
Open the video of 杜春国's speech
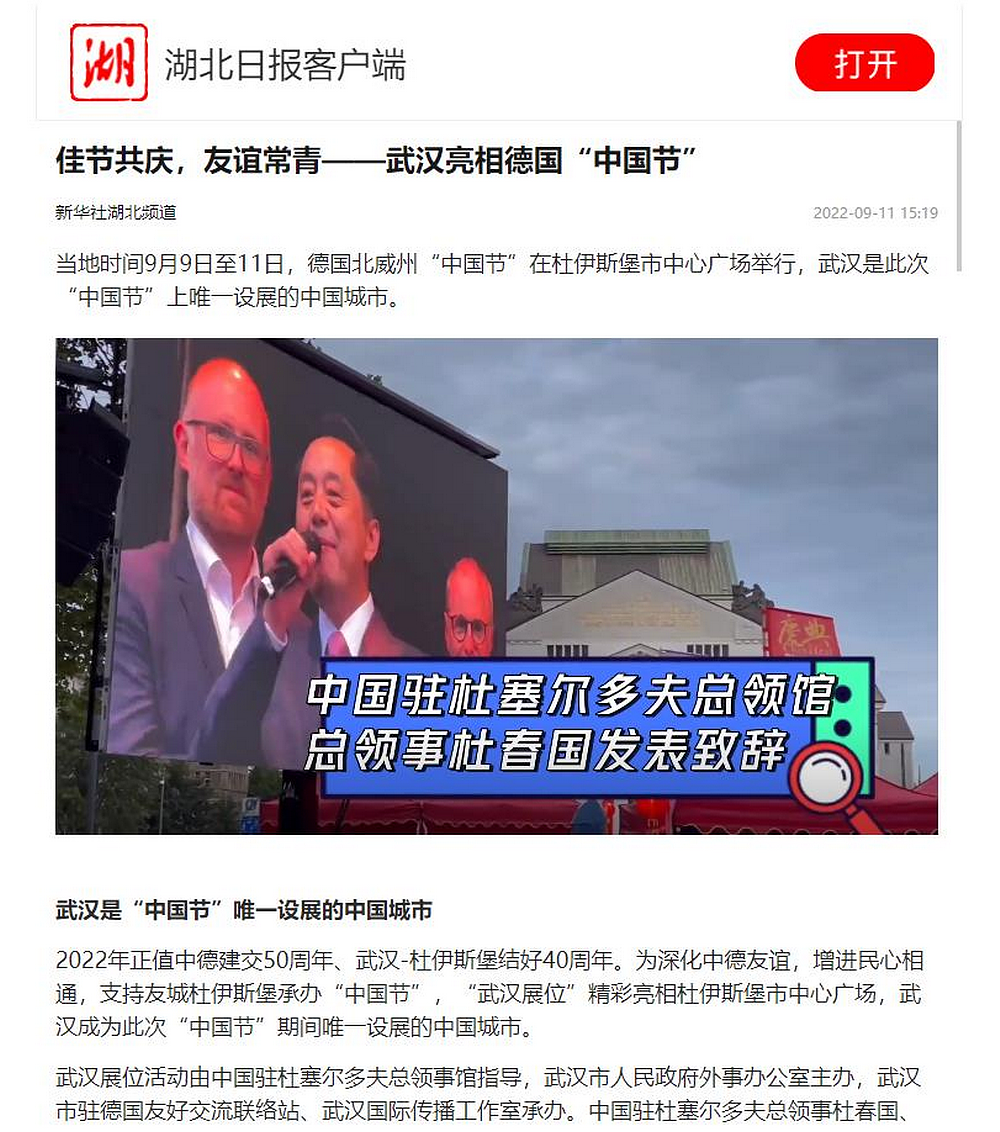pos(496,586)
